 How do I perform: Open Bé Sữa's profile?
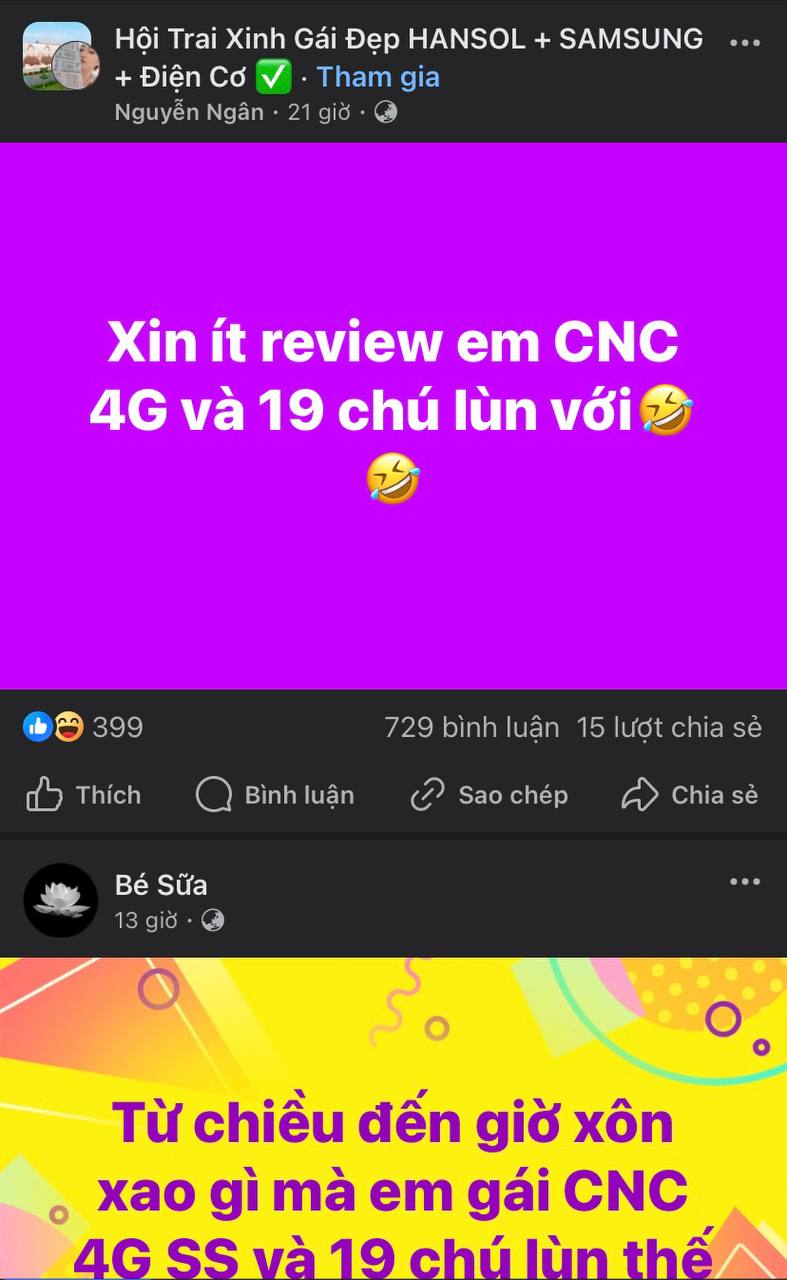point(161,884)
